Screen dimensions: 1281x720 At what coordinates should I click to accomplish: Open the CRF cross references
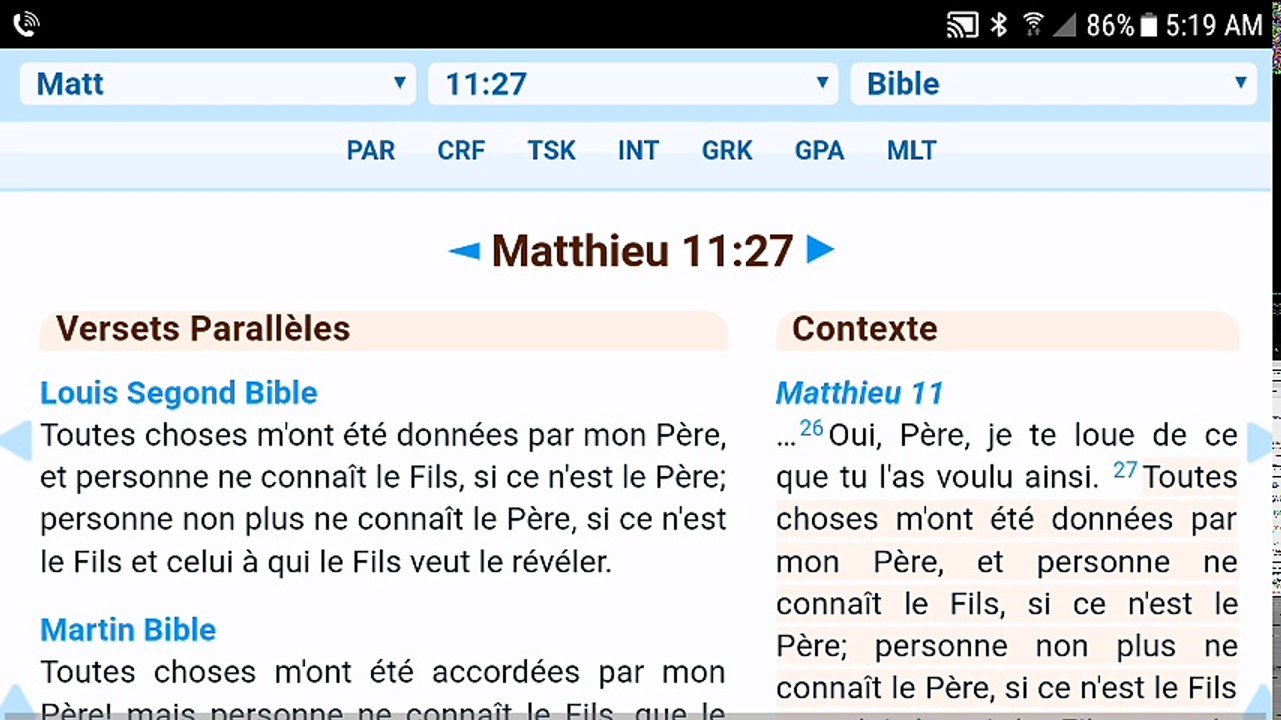pyautogui.click(x=461, y=150)
